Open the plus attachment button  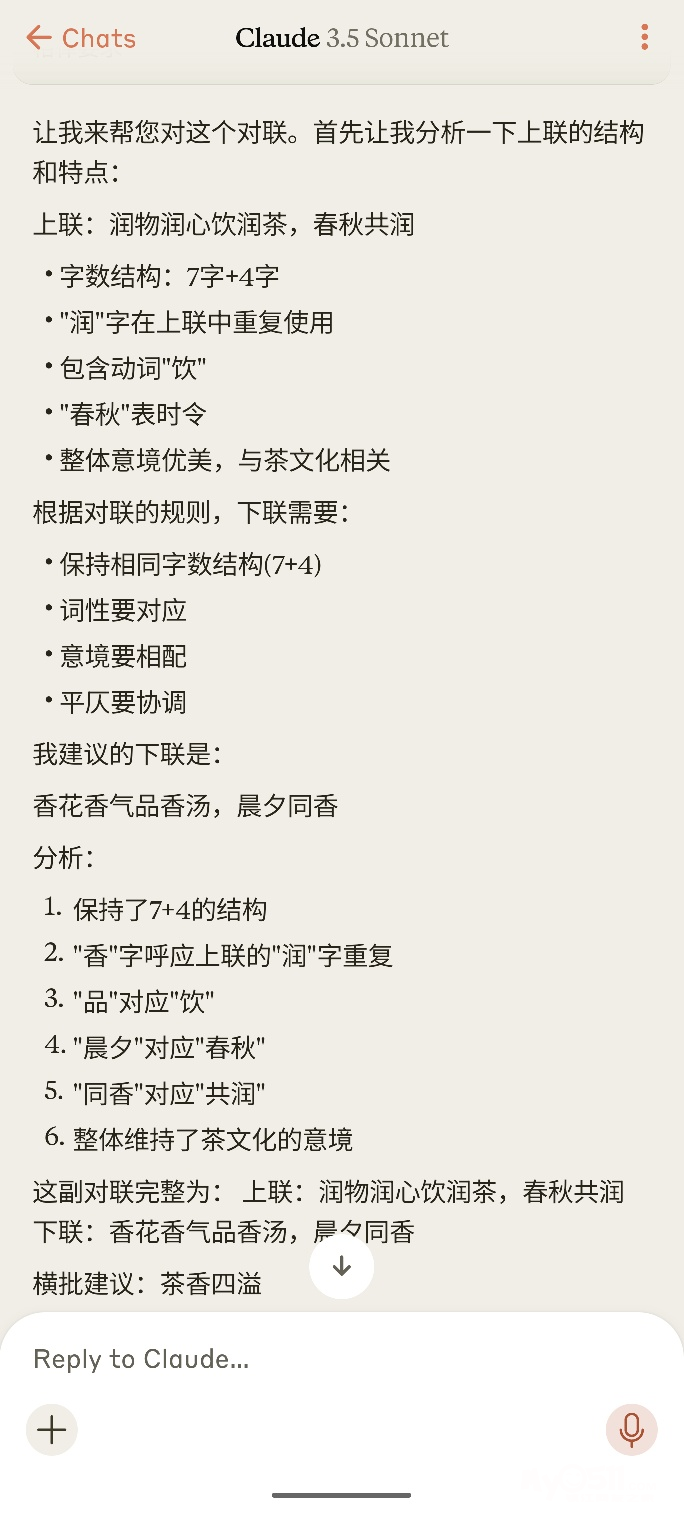click(52, 1430)
